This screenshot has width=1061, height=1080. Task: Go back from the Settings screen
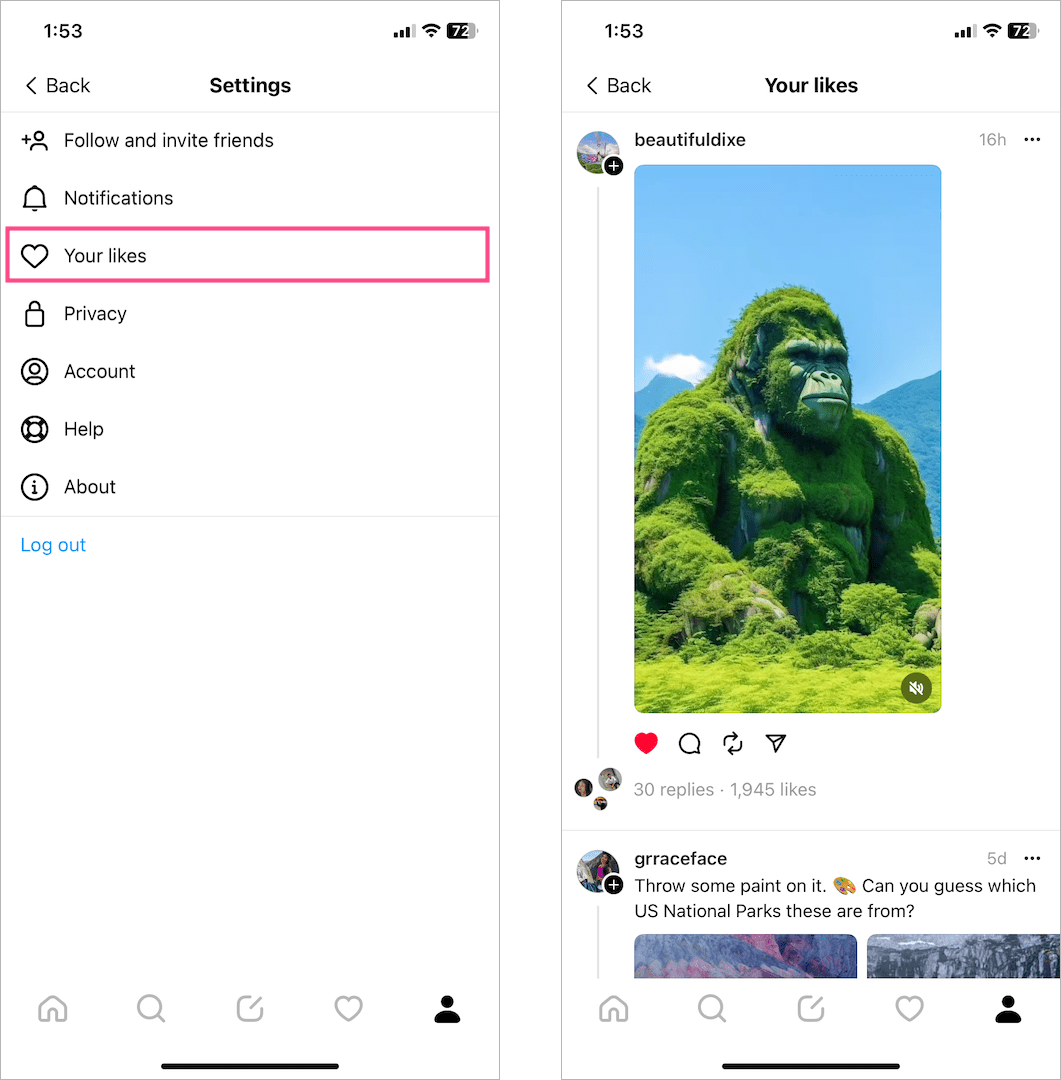57,86
